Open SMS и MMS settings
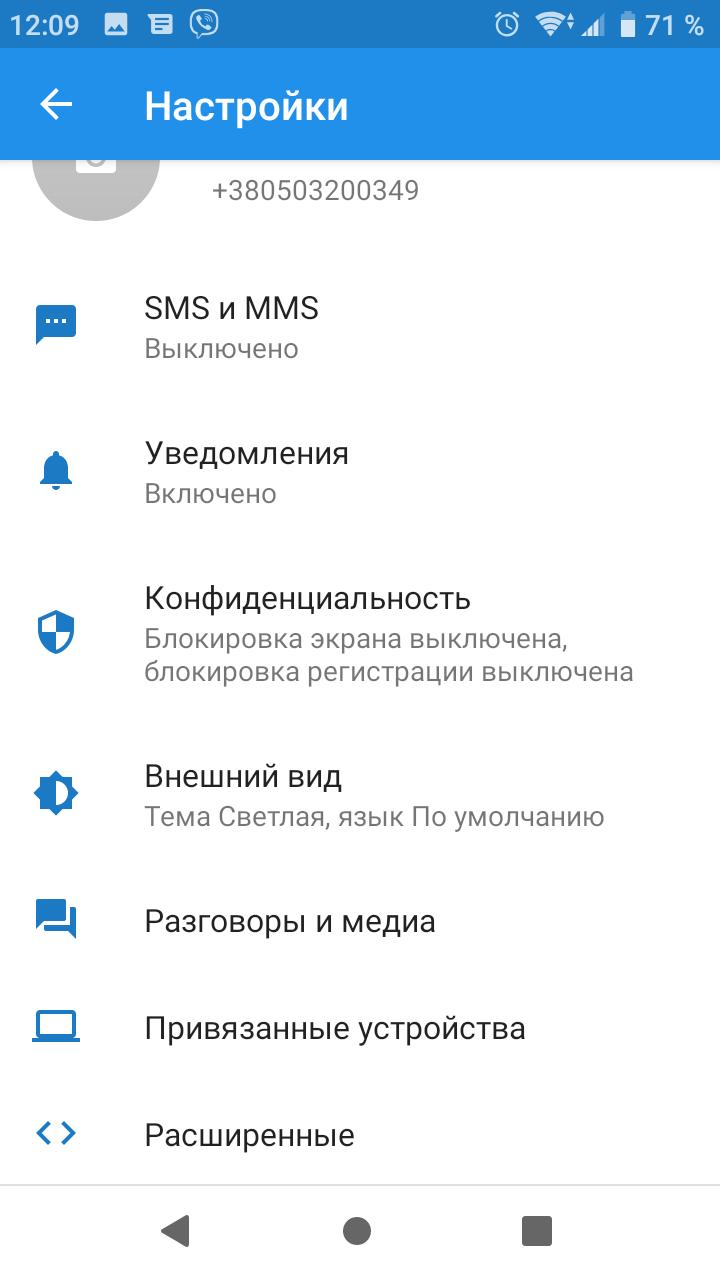This screenshot has width=720, height=1280. pos(232,327)
